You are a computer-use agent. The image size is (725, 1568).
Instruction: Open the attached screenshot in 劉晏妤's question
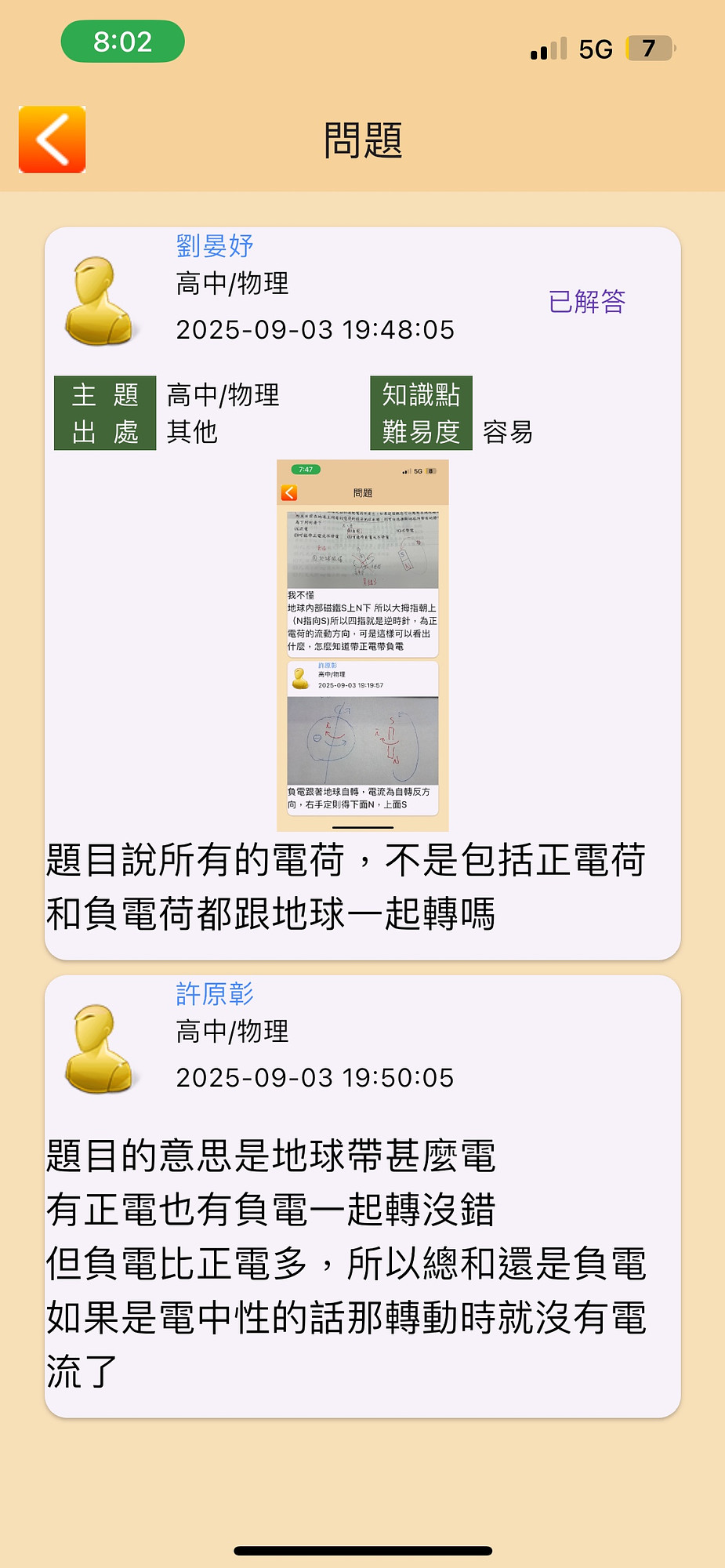[x=362, y=644]
